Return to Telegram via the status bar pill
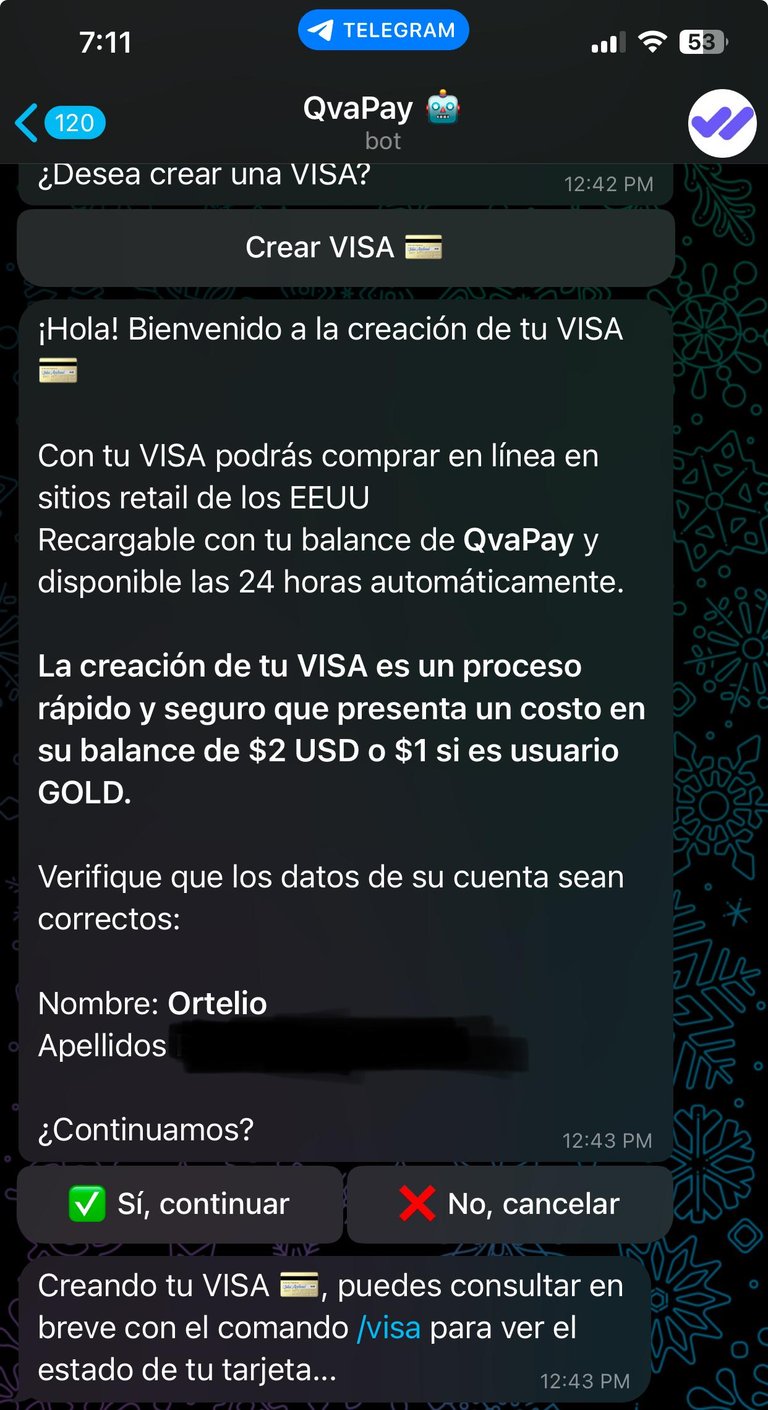 [383, 30]
